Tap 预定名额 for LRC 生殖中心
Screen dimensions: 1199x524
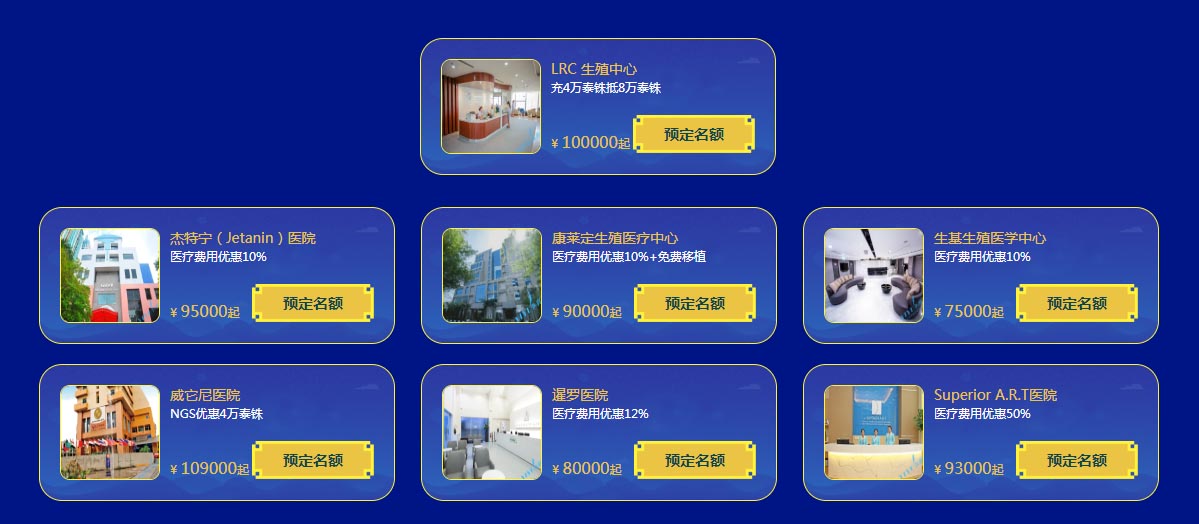coord(694,134)
